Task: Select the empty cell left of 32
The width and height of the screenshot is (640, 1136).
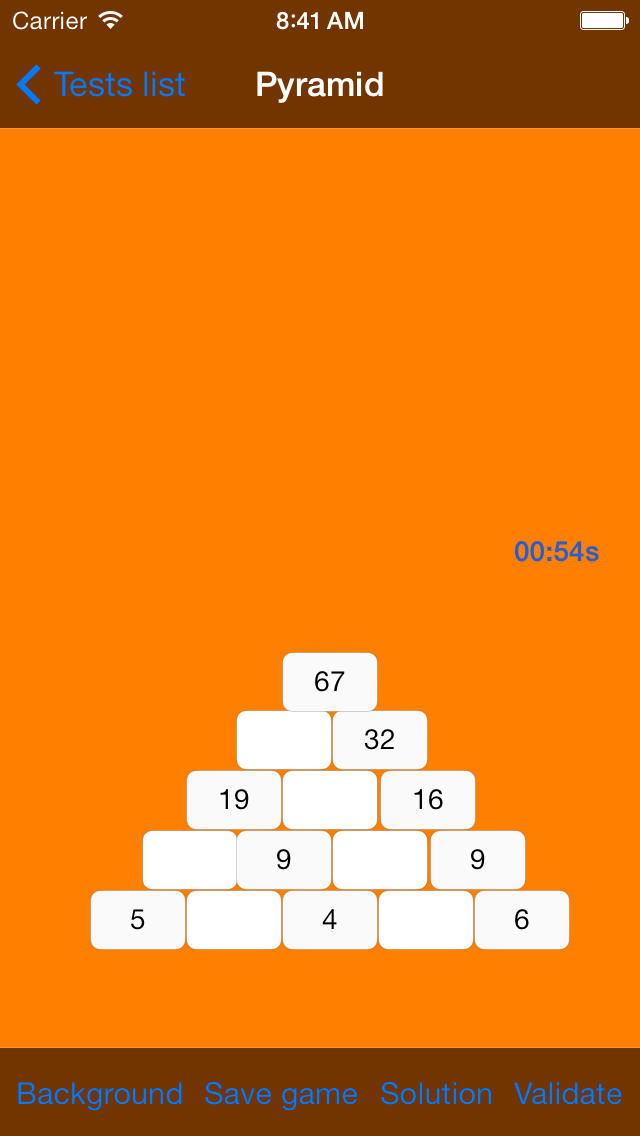Action: coord(284,740)
